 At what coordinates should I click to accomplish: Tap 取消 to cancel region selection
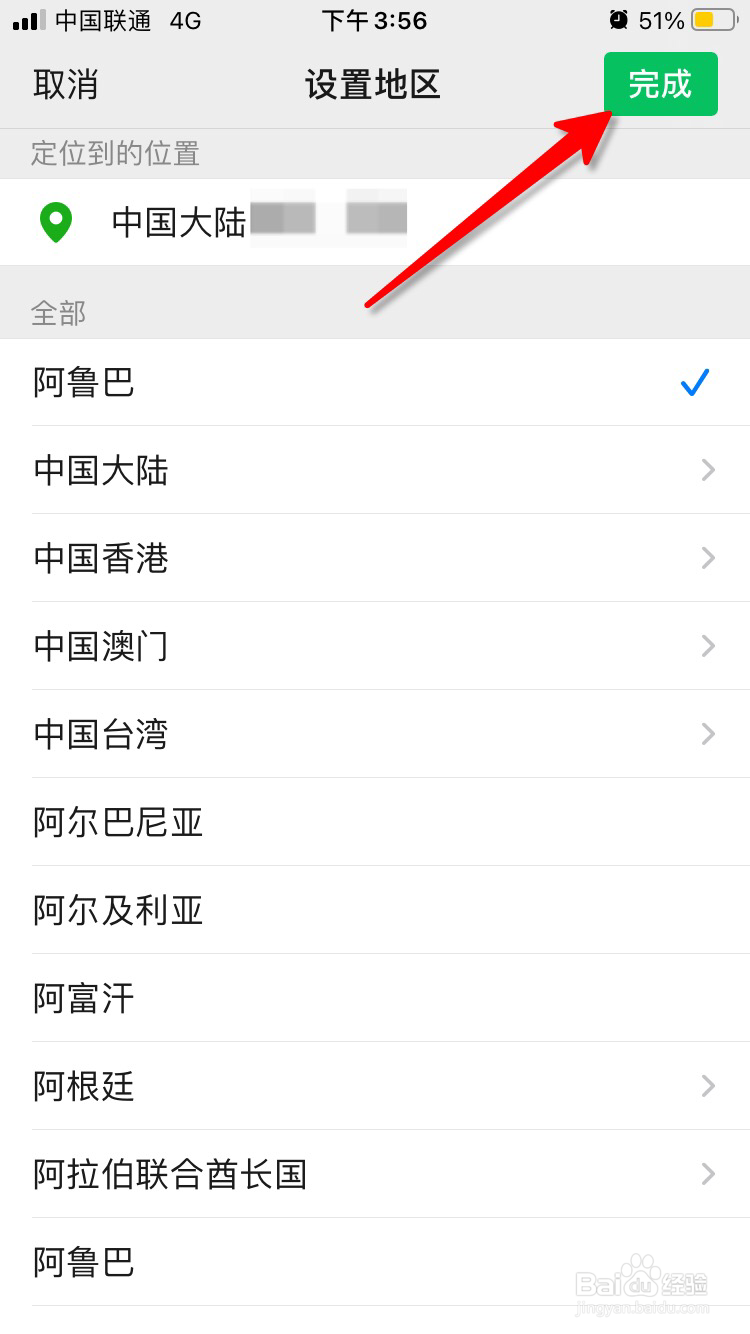coord(67,85)
